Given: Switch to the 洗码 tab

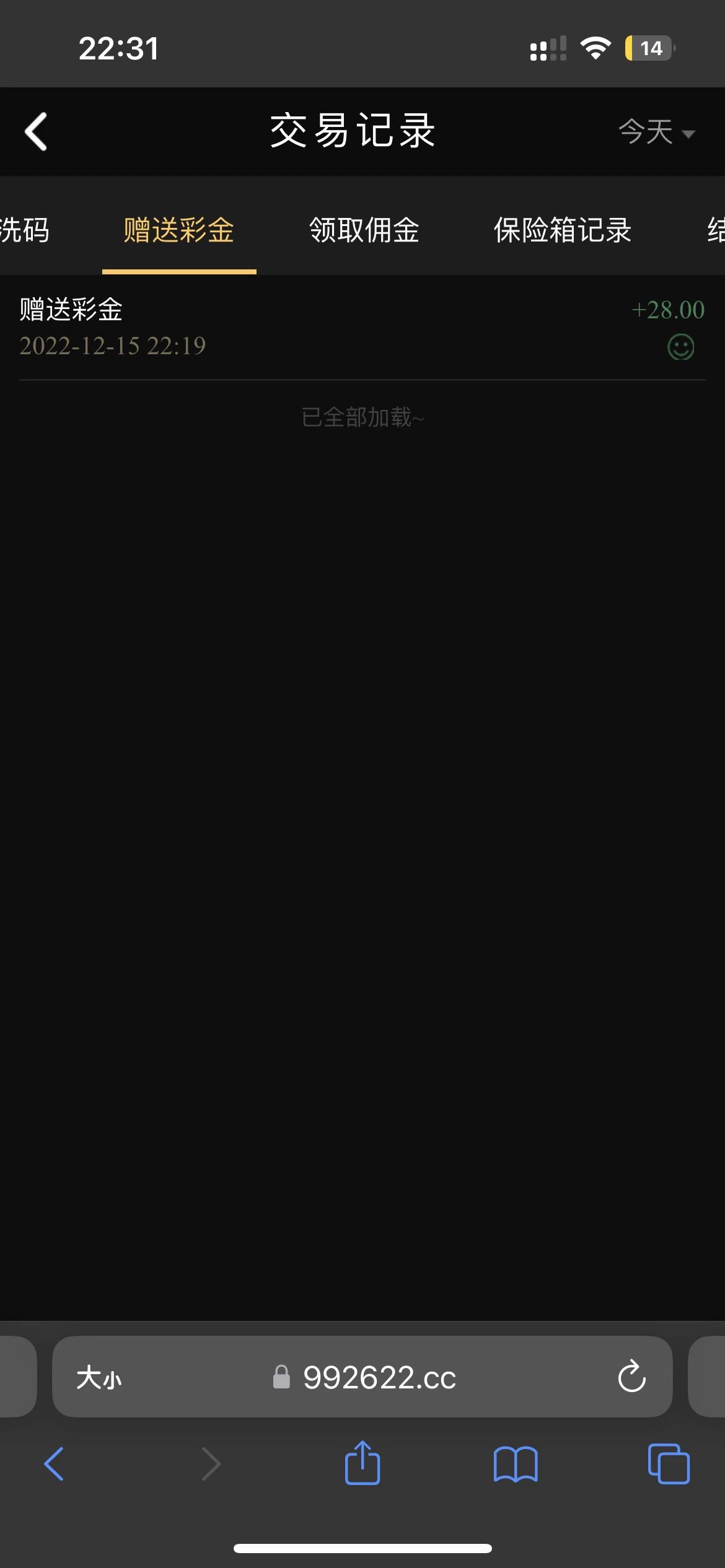Looking at the screenshot, I should (x=25, y=230).
